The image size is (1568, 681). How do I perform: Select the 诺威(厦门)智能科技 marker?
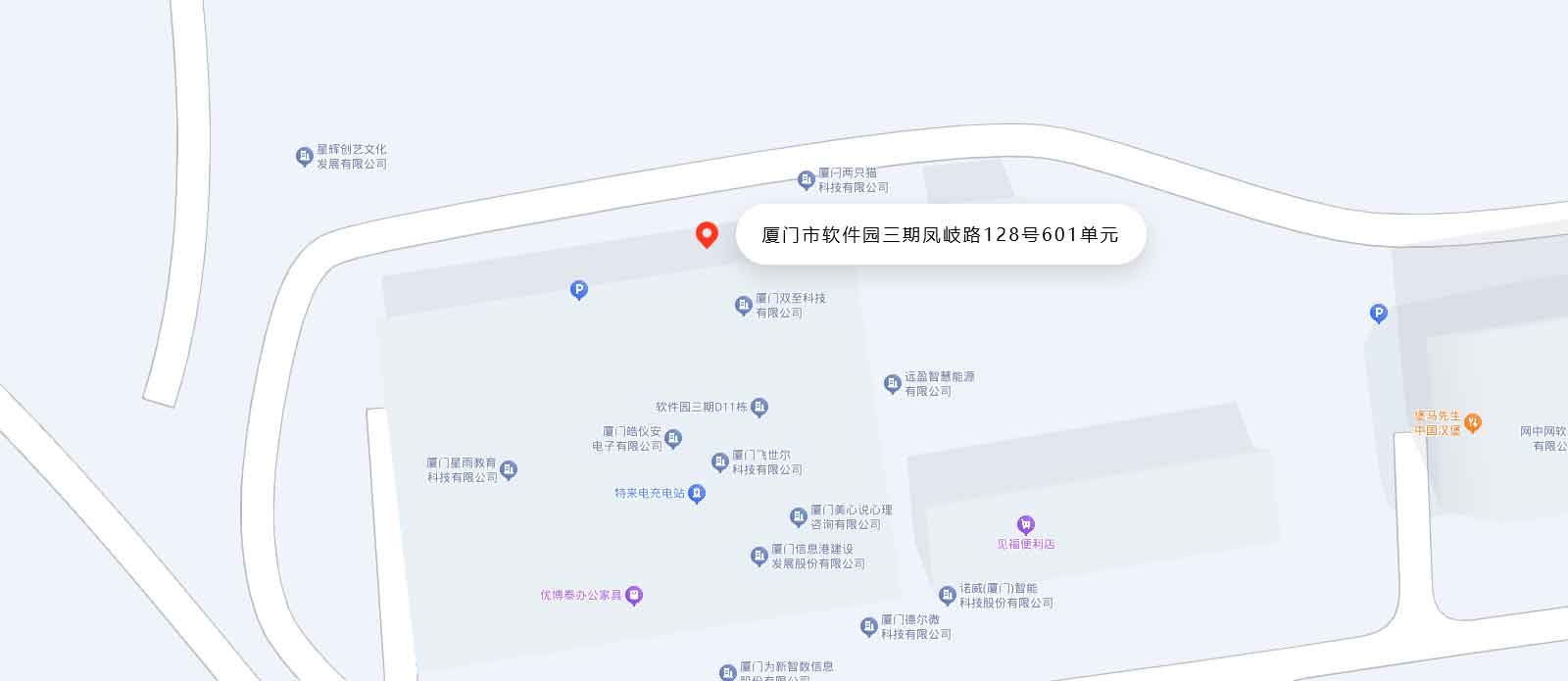point(947,595)
